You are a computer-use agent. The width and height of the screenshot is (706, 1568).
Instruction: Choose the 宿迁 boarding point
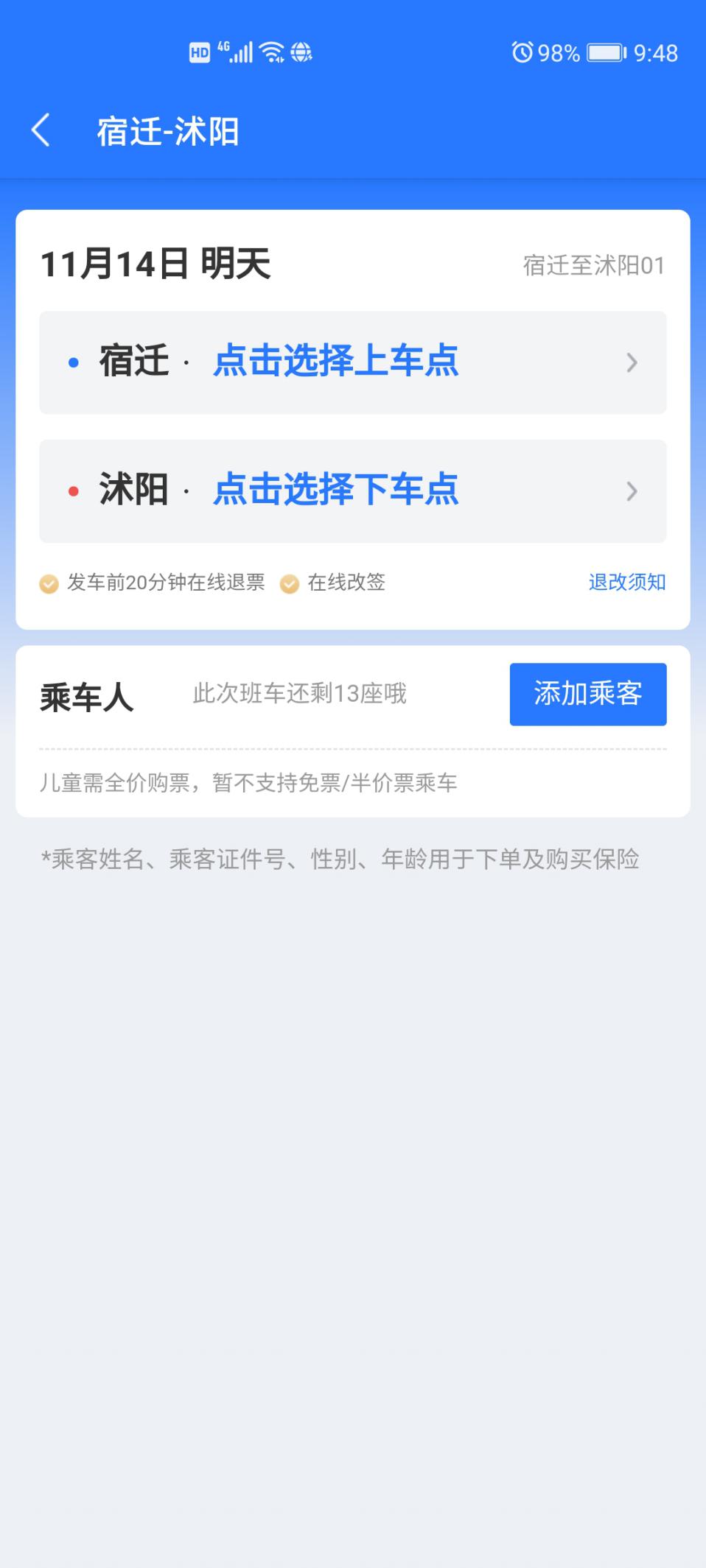tap(352, 362)
